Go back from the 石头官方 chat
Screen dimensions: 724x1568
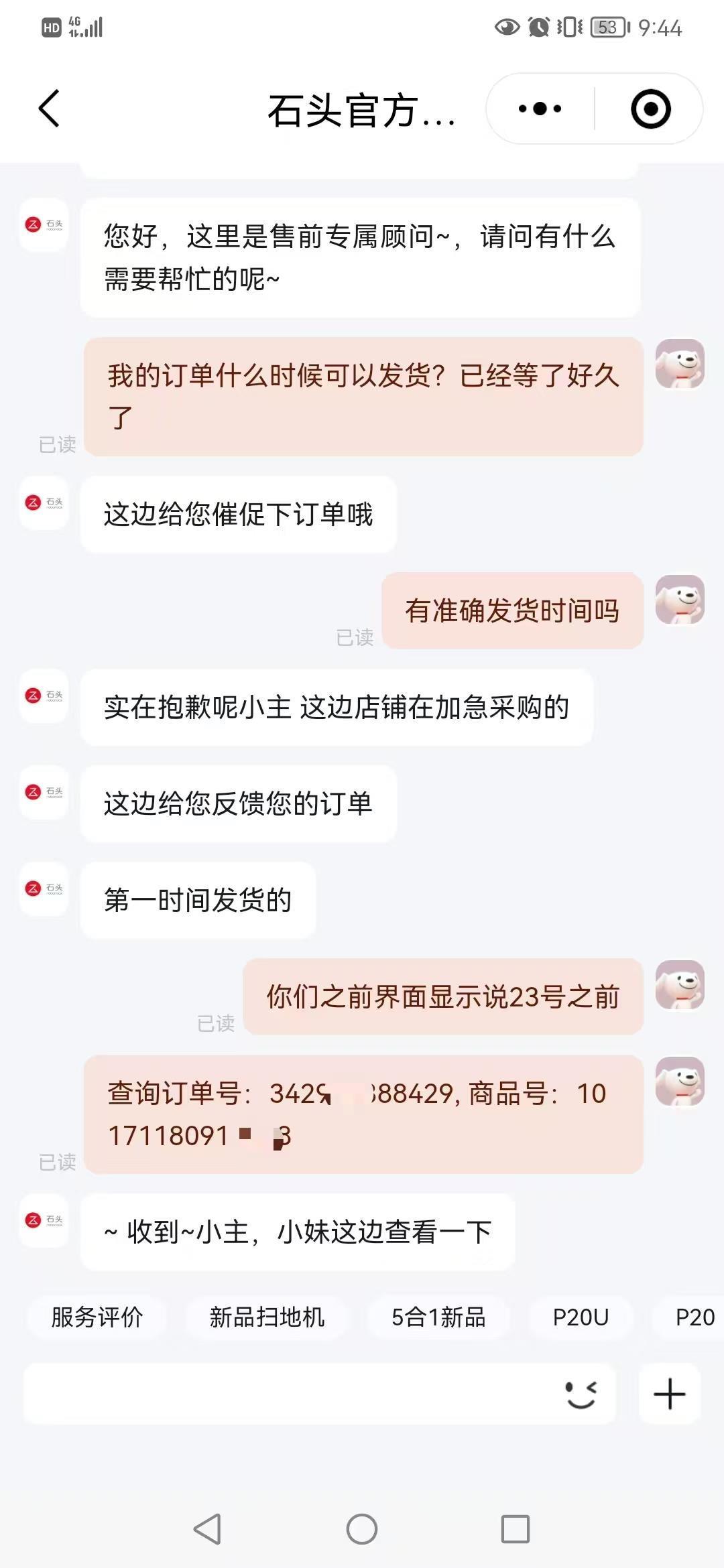tap(49, 109)
